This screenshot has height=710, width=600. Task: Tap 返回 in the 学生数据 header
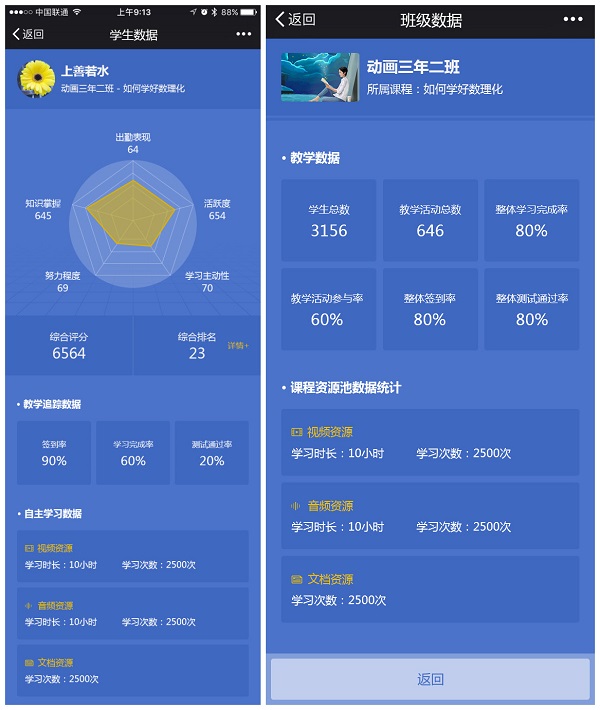28,34
